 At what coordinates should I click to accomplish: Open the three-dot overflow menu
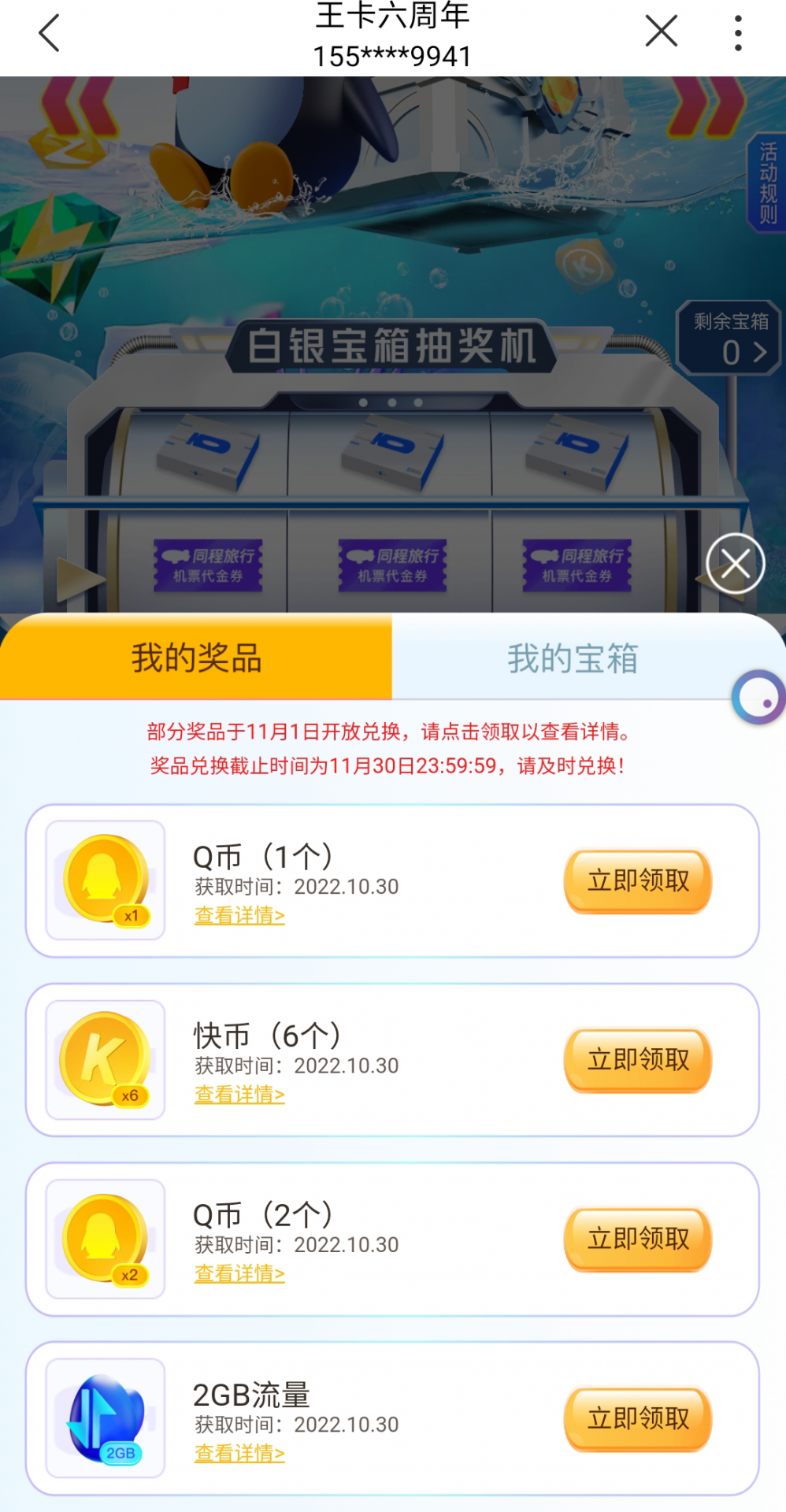click(x=737, y=31)
